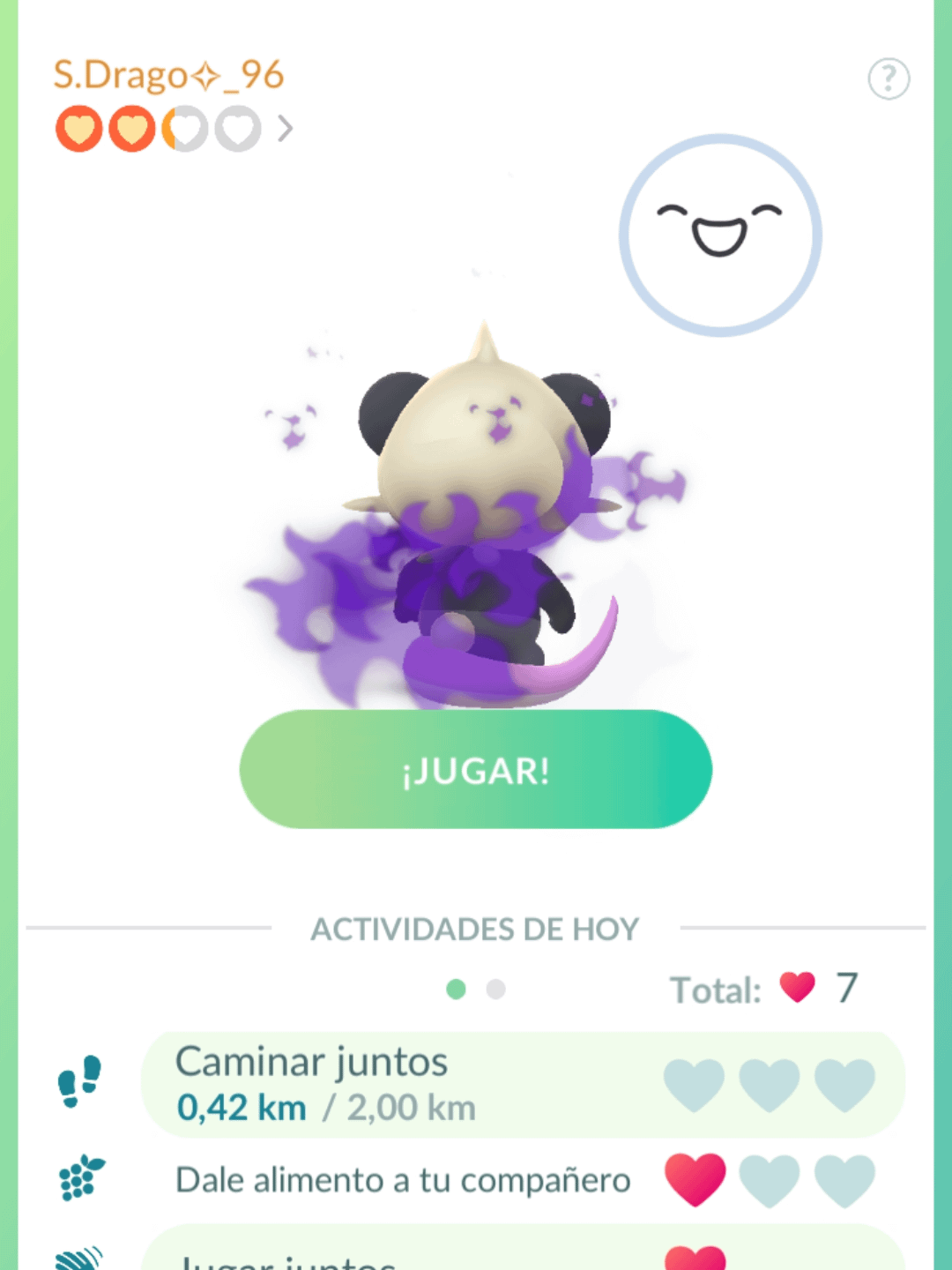This screenshot has width=952, height=1270.
Task: Expand buddy hearts level chevron
Action: (285, 129)
